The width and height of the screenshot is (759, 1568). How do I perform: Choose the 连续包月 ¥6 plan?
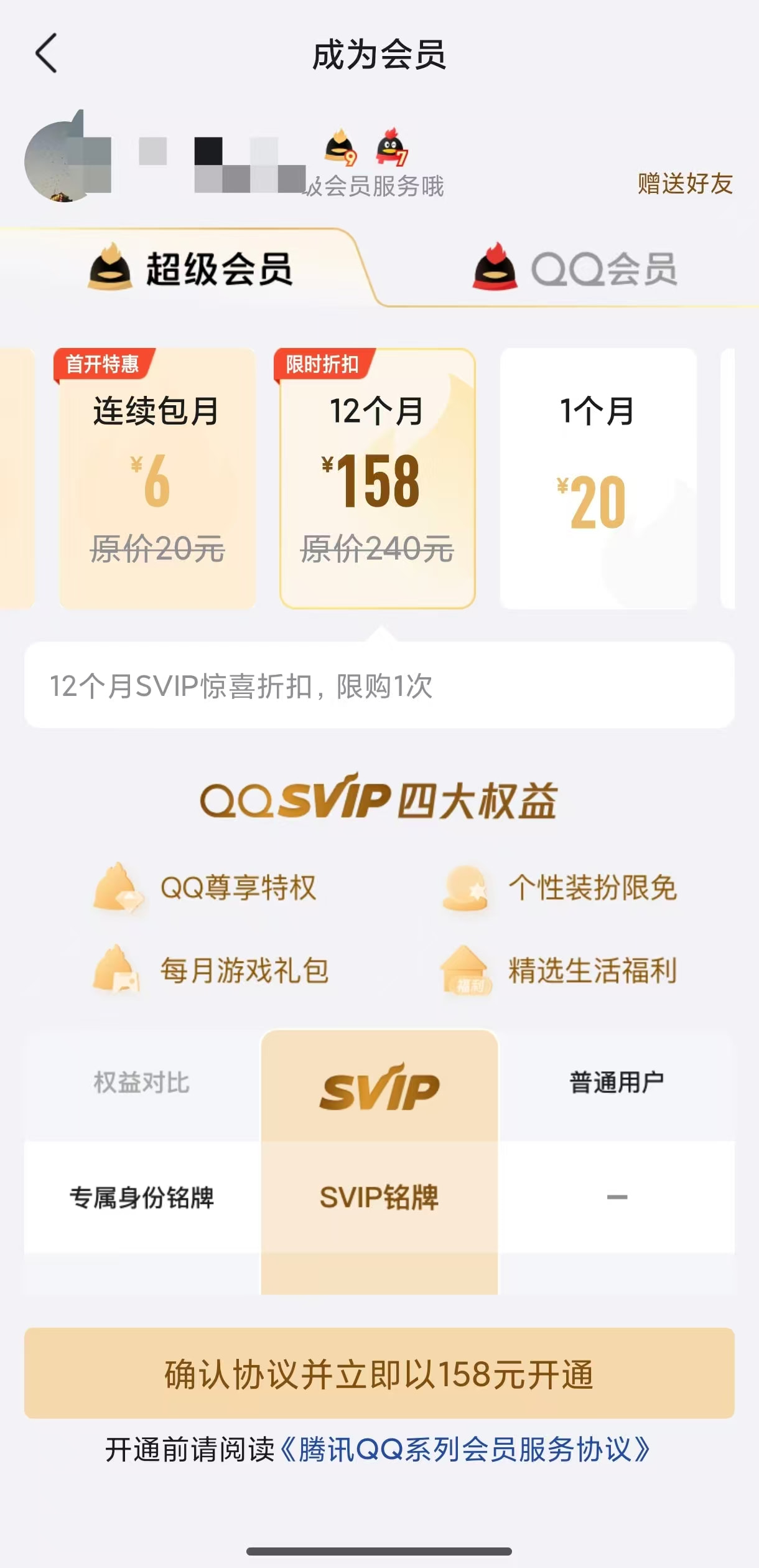pyautogui.click(x=157, y=478)
